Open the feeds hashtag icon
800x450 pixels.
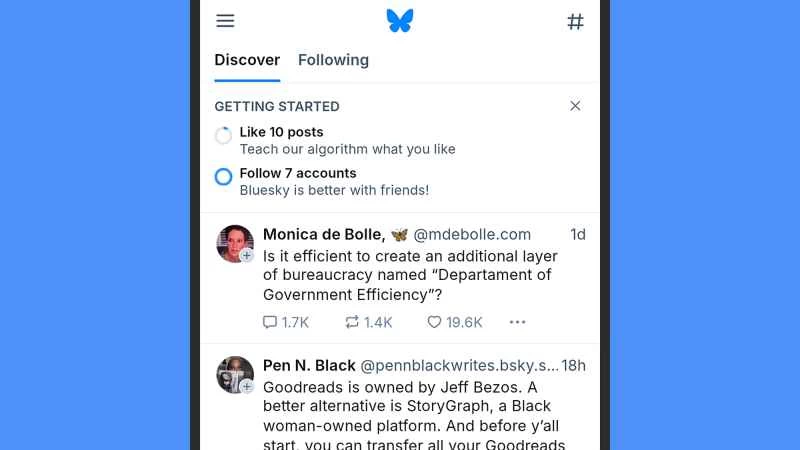coord(575,21)
